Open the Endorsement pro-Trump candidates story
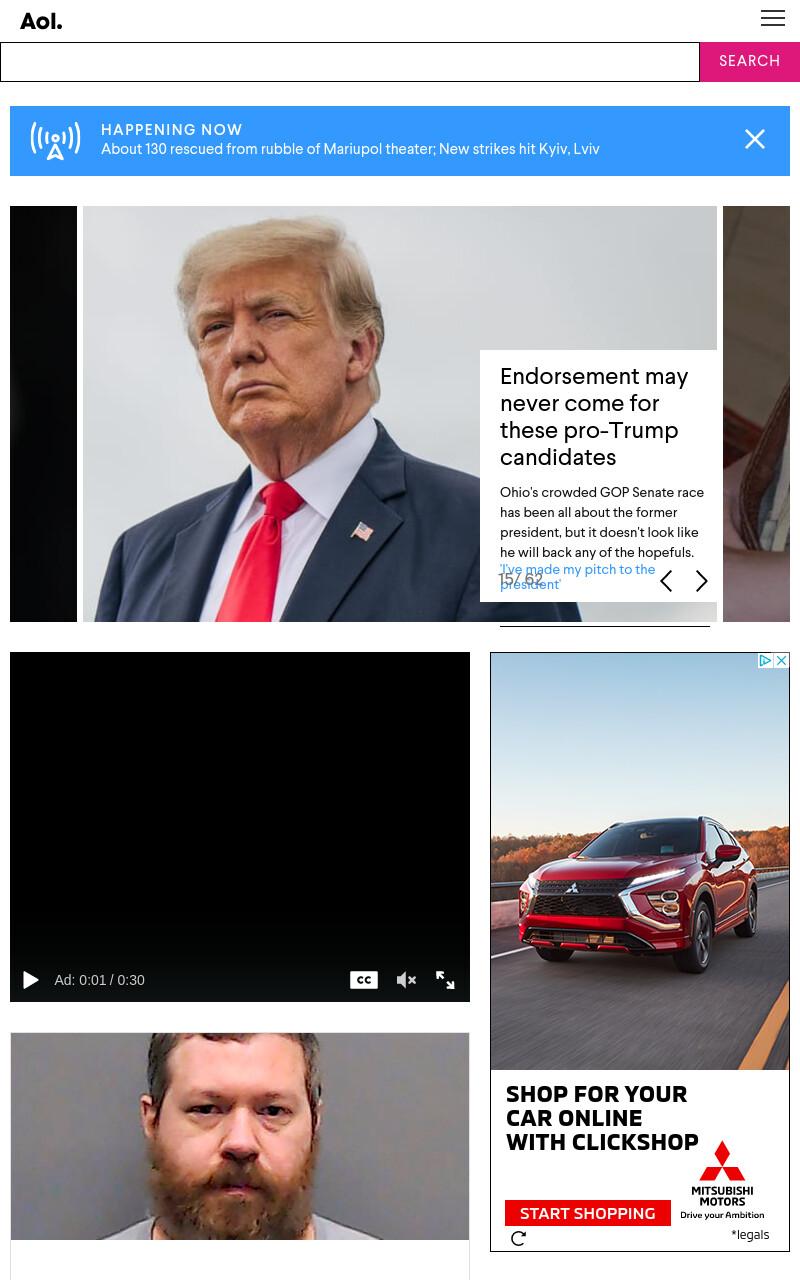This screenshot has height=1280, width=800. (x=594, y=416)
